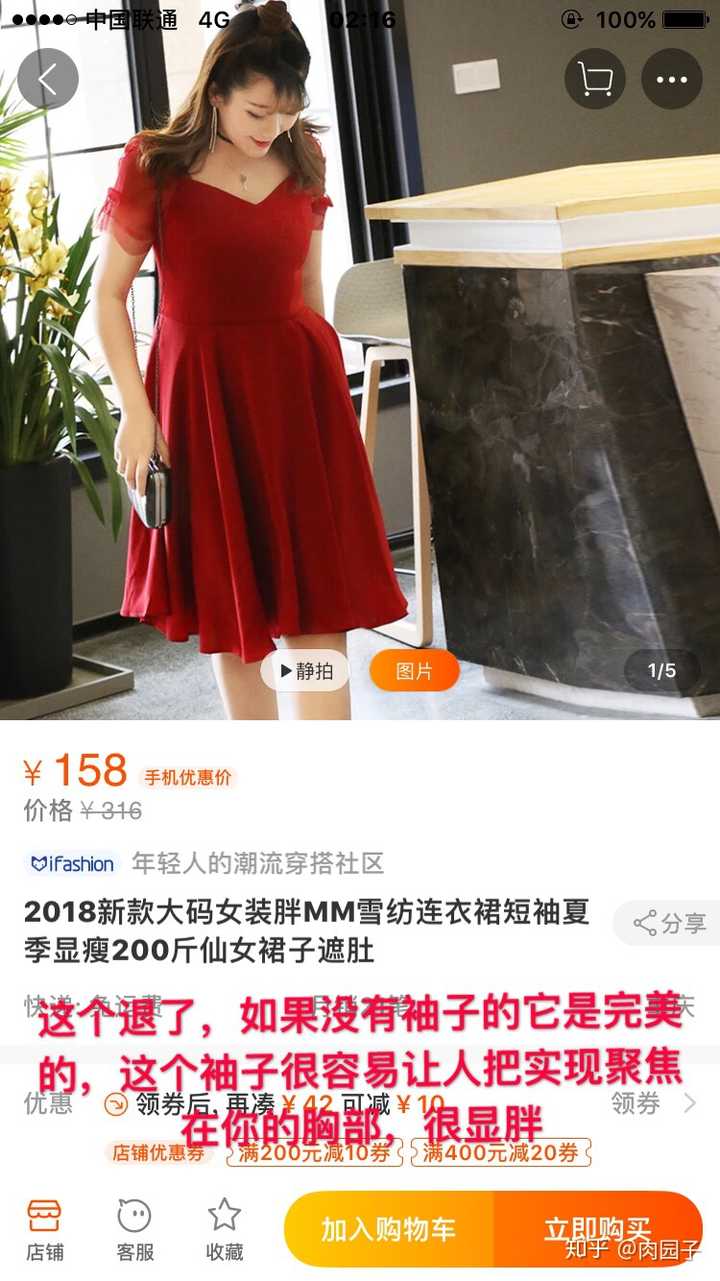Visit the 店铺 store page
720x1281 pixels.
45,1229
